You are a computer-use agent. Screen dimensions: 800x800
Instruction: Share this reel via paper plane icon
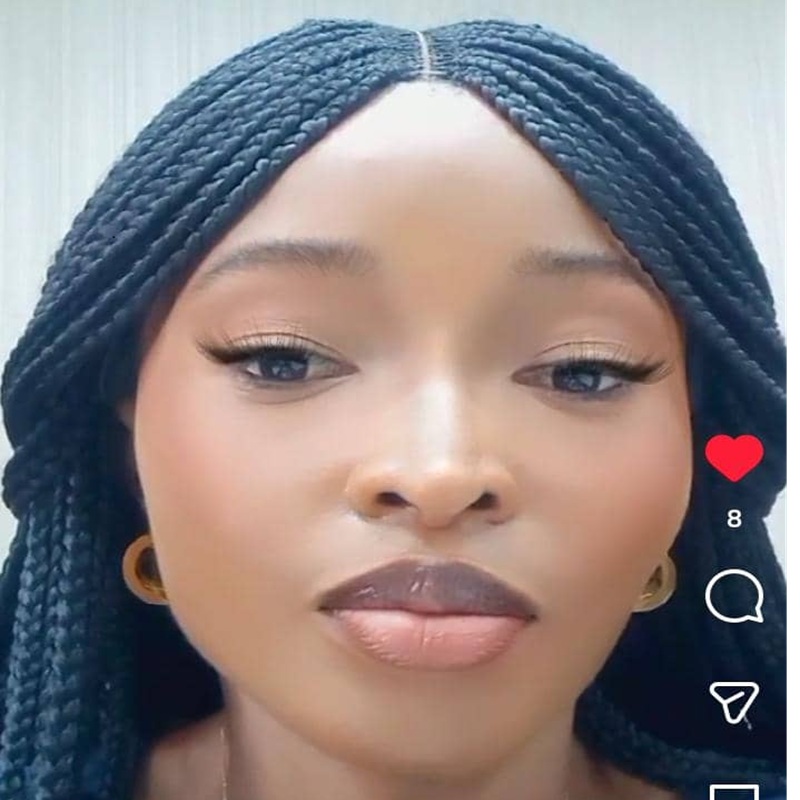click(734, 701)
